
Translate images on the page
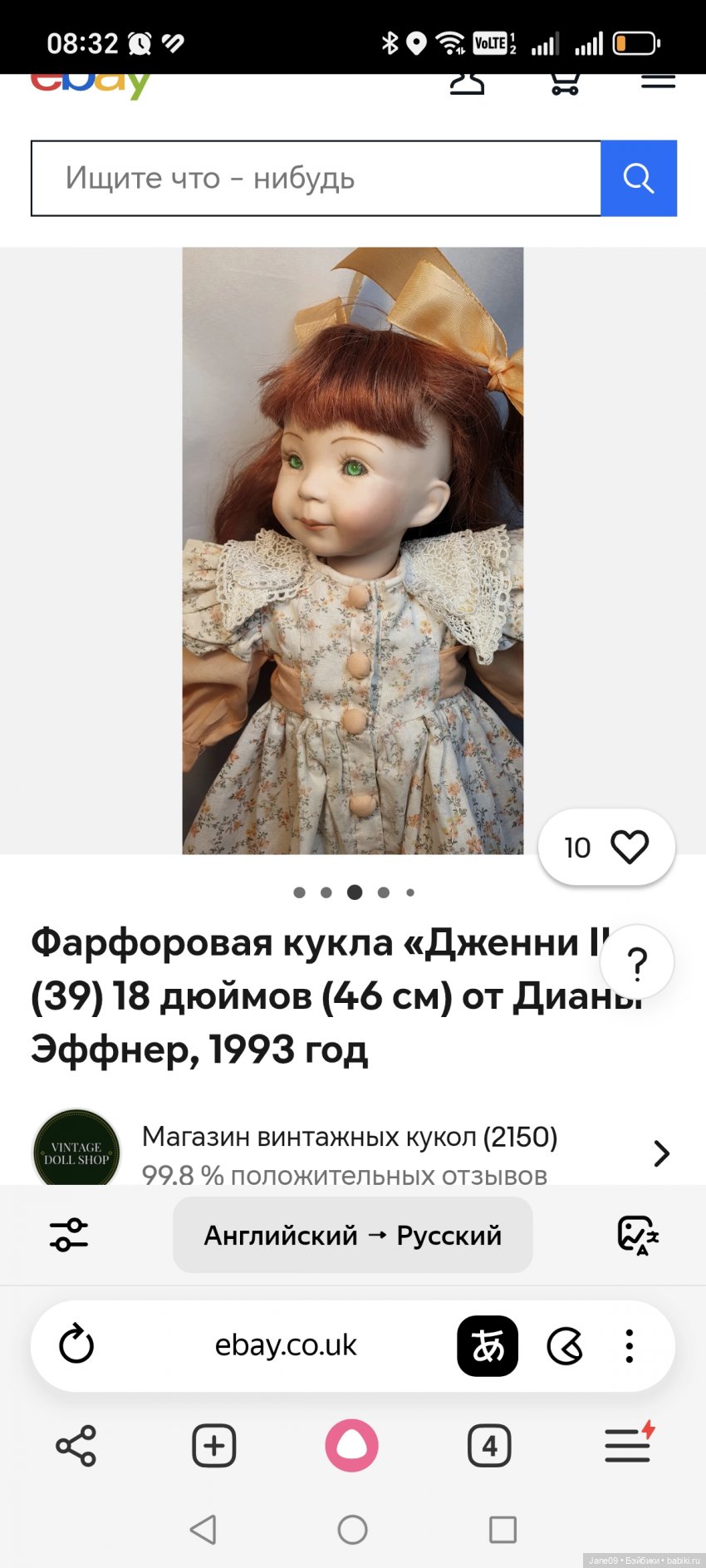(637, 1235)
